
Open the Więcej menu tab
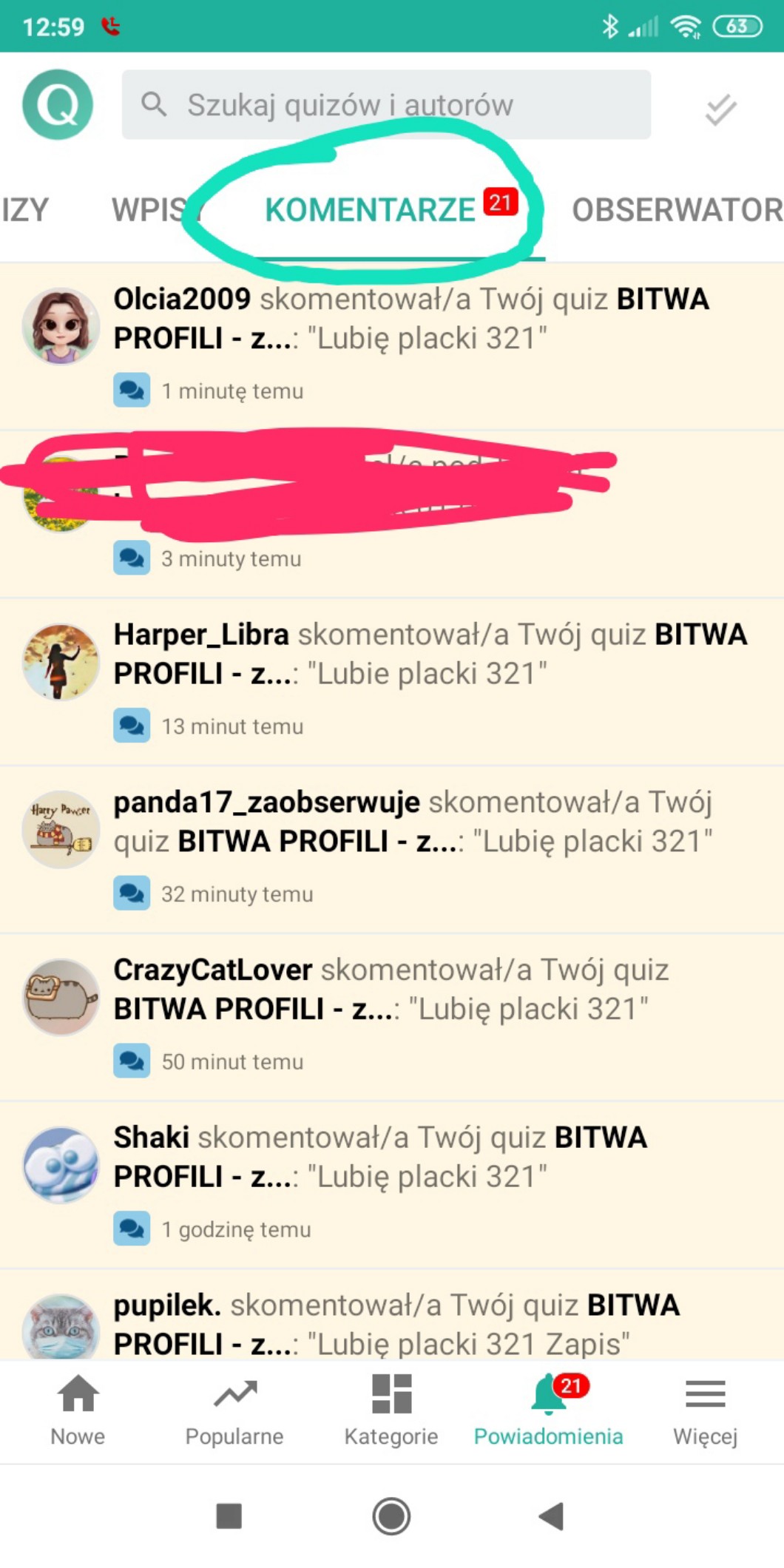[705, 1410]
